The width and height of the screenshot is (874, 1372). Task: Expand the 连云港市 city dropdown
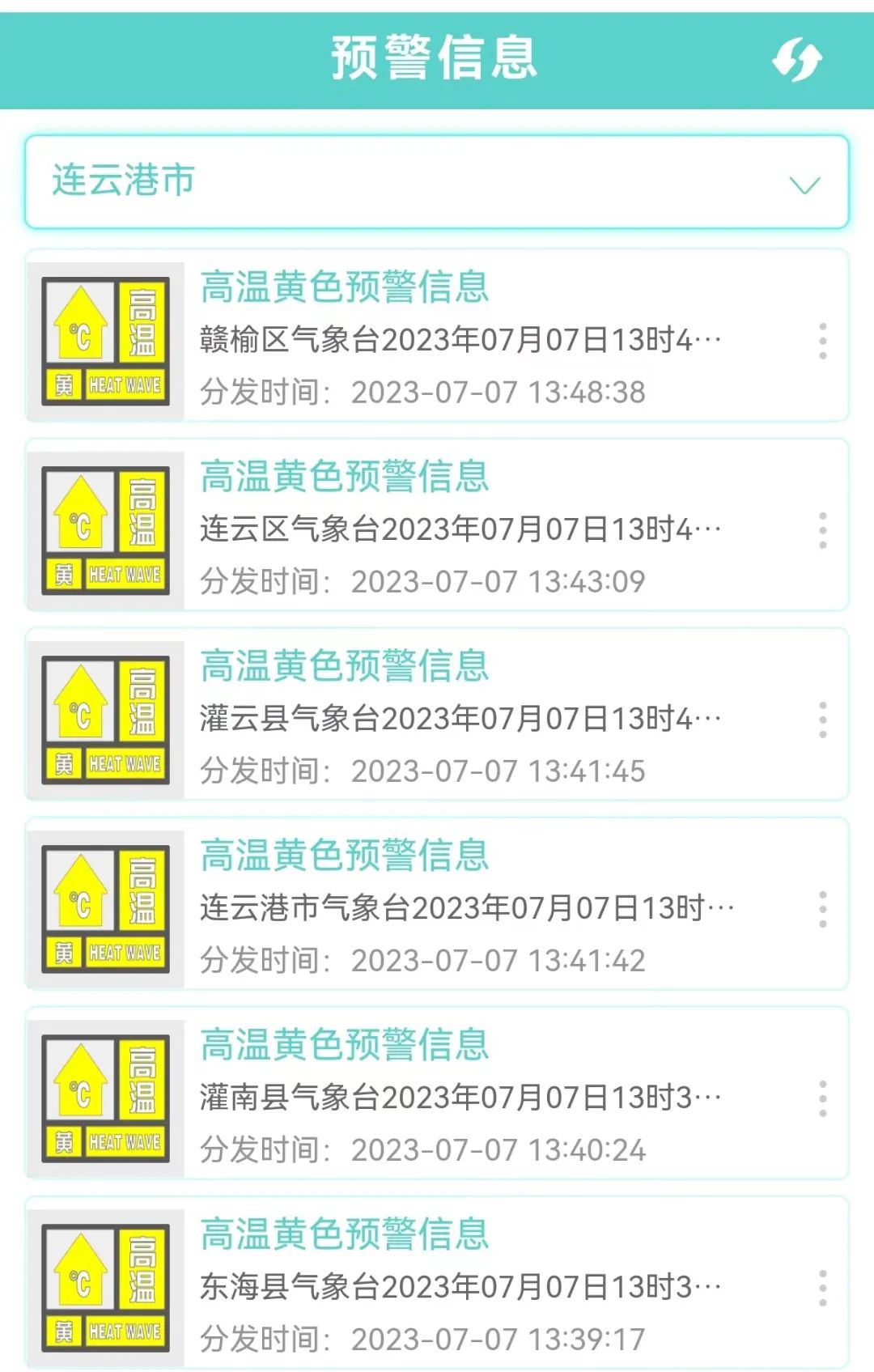(x=437, y=182)
